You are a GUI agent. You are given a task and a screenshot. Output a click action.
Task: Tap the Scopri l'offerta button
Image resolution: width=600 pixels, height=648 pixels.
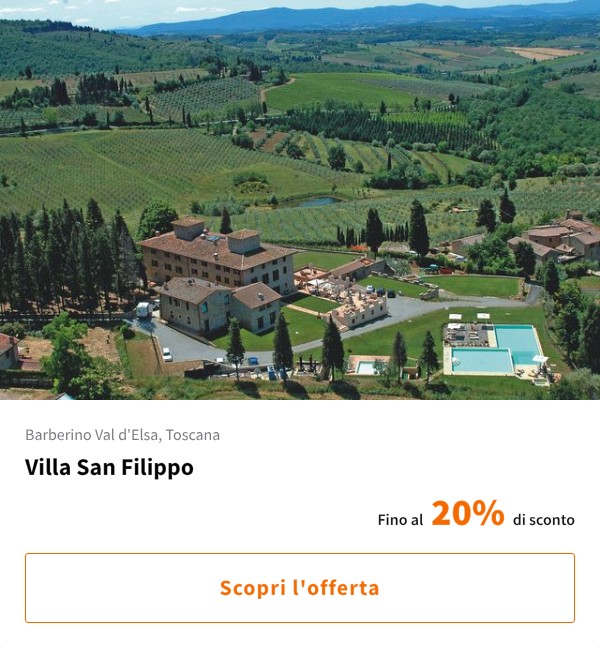pos(300,588)
